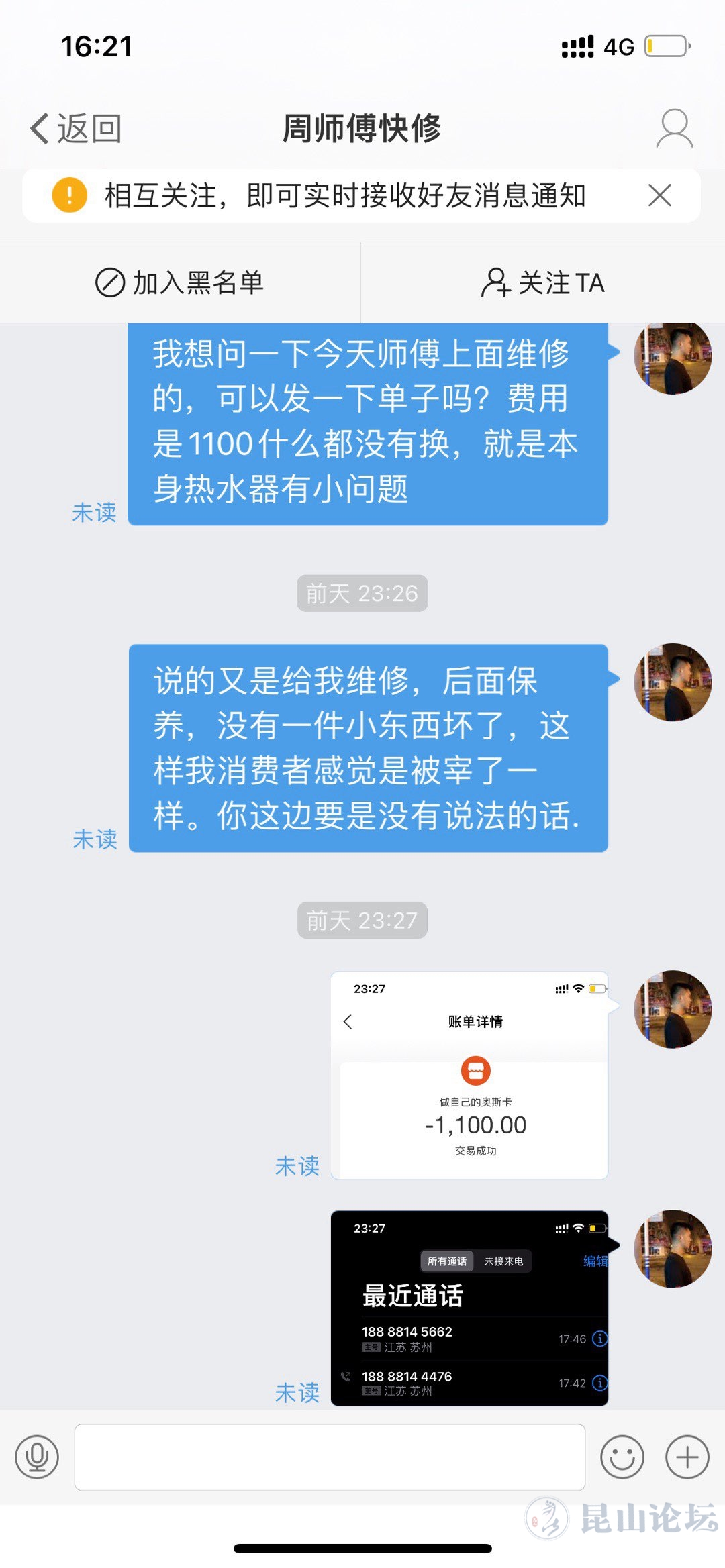Tap 加入黑名单 to block user
The width and height of the screenshot is (725, 1568).
(180, 282)
